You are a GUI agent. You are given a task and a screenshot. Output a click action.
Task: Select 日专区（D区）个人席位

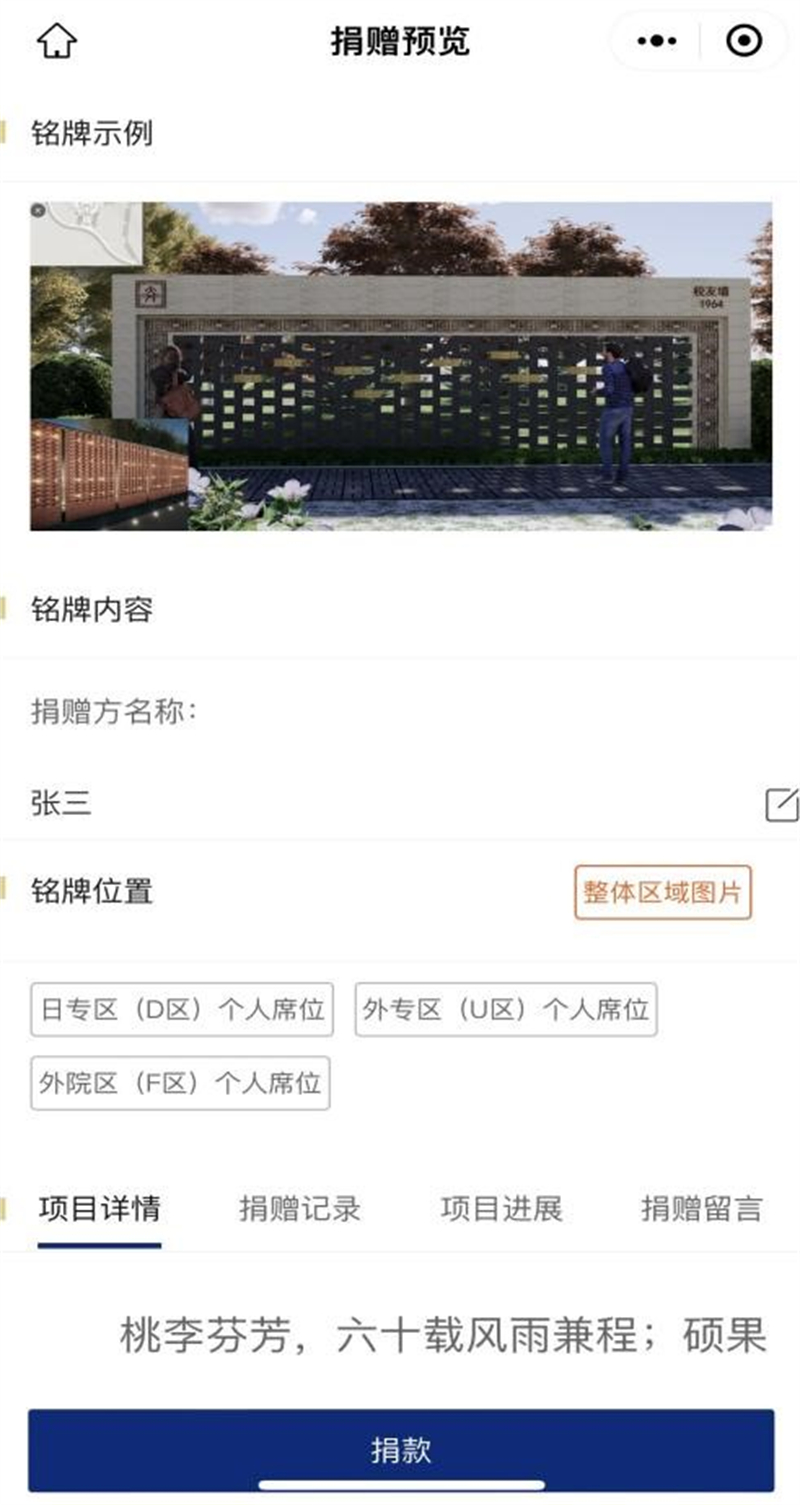click(182, 1009)
